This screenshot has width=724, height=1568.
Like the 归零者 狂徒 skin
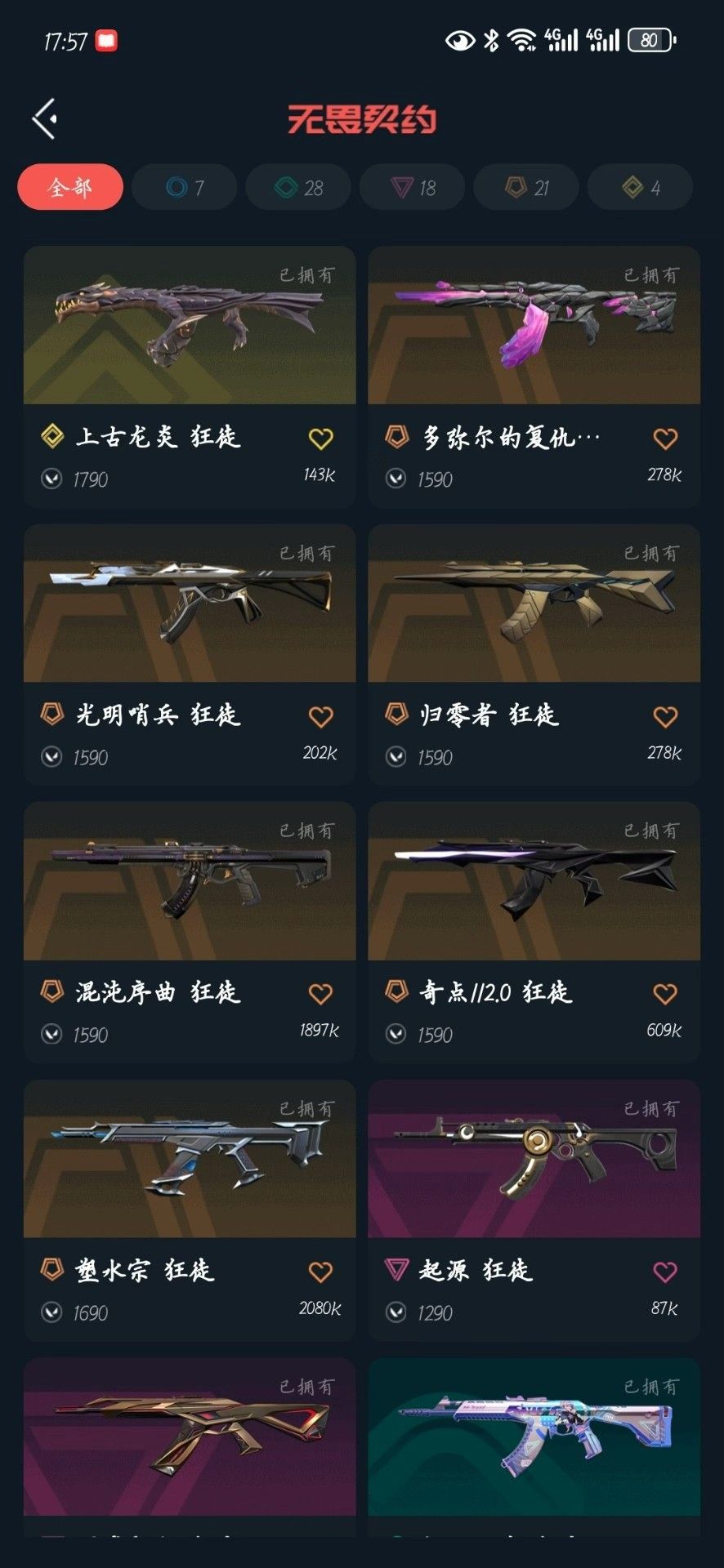[665, 717]
